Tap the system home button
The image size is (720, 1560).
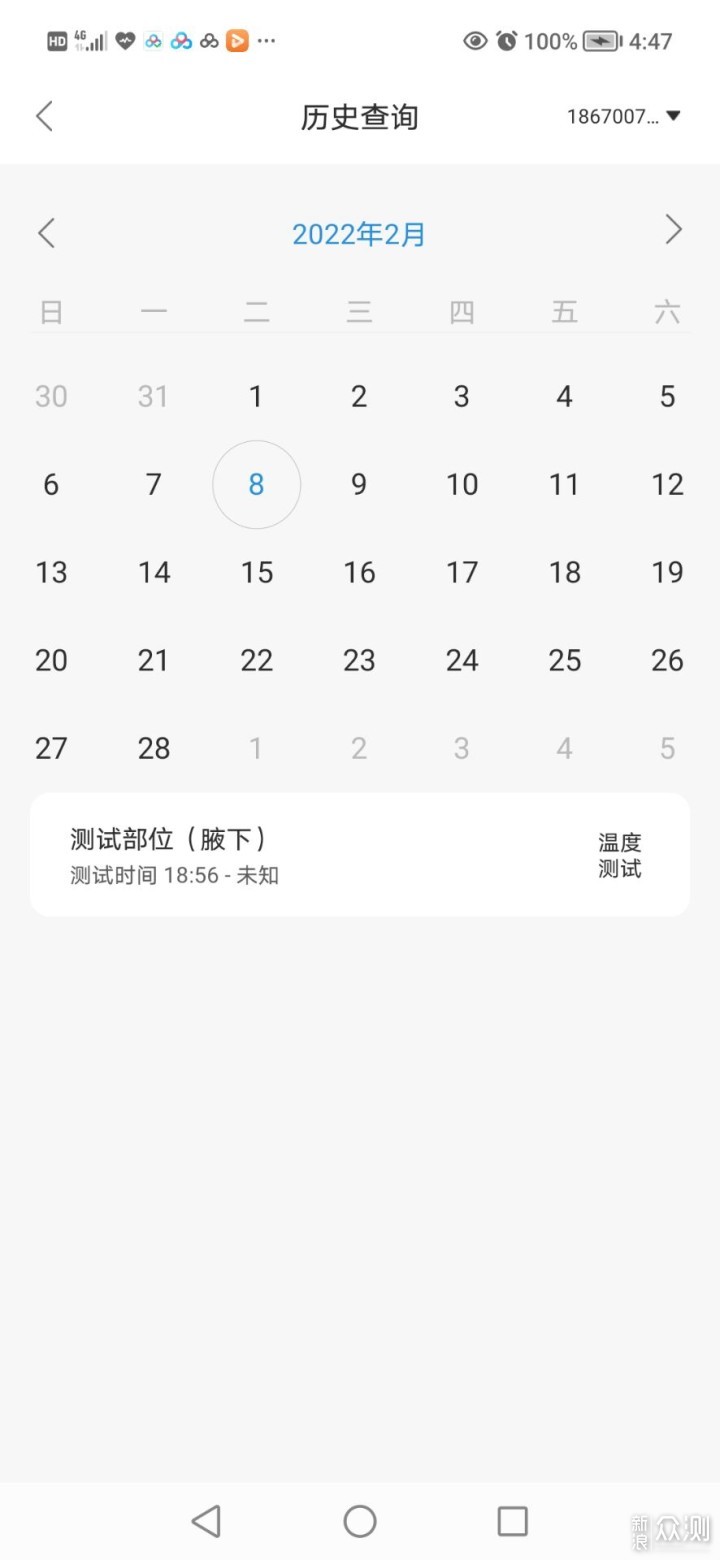coord(359,1521)
